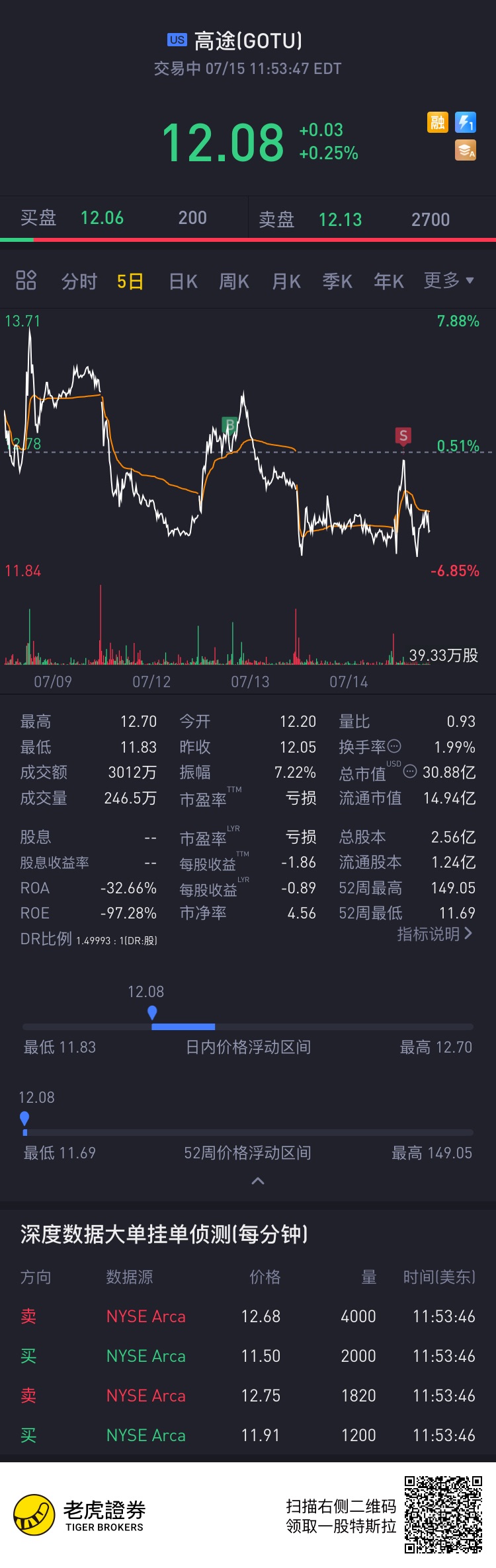Open the 指标说明 explanation link
This screenshot has height=1568, width=496.
click(434, 934)
